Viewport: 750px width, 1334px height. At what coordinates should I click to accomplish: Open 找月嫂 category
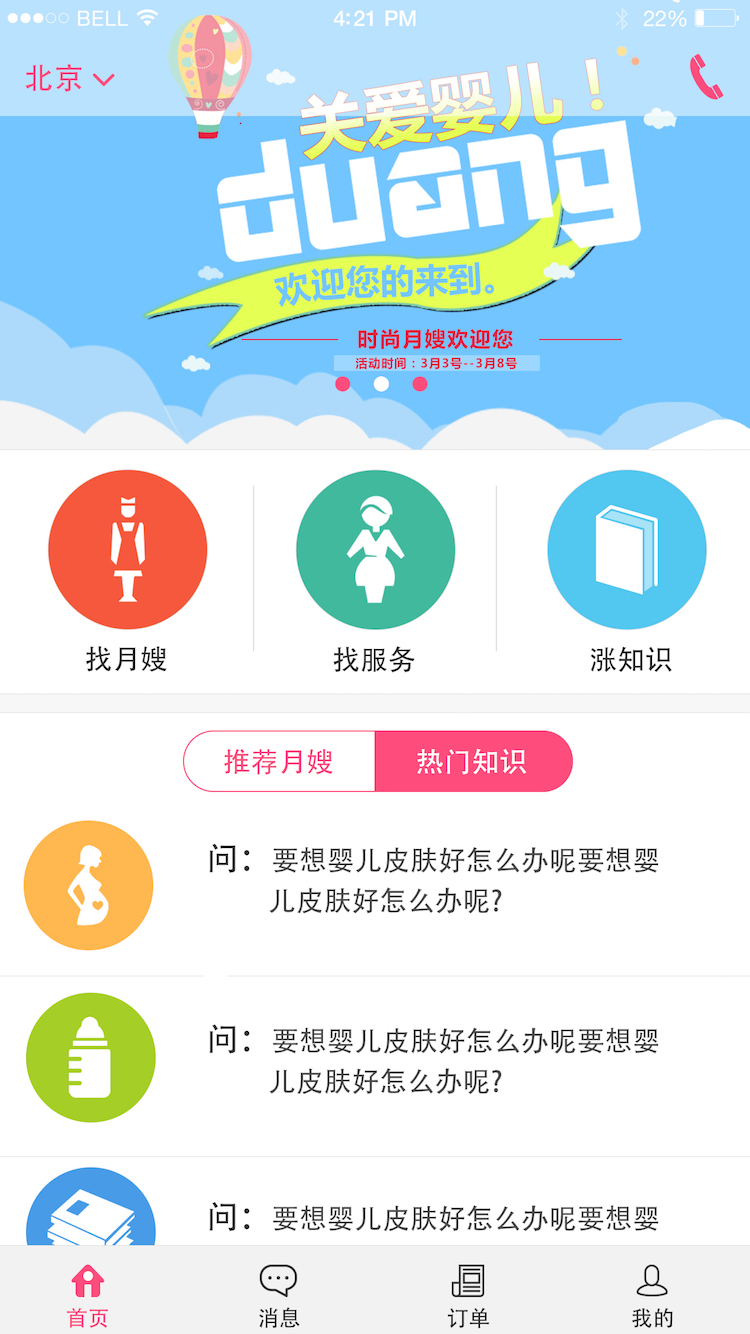pos(127,570)
